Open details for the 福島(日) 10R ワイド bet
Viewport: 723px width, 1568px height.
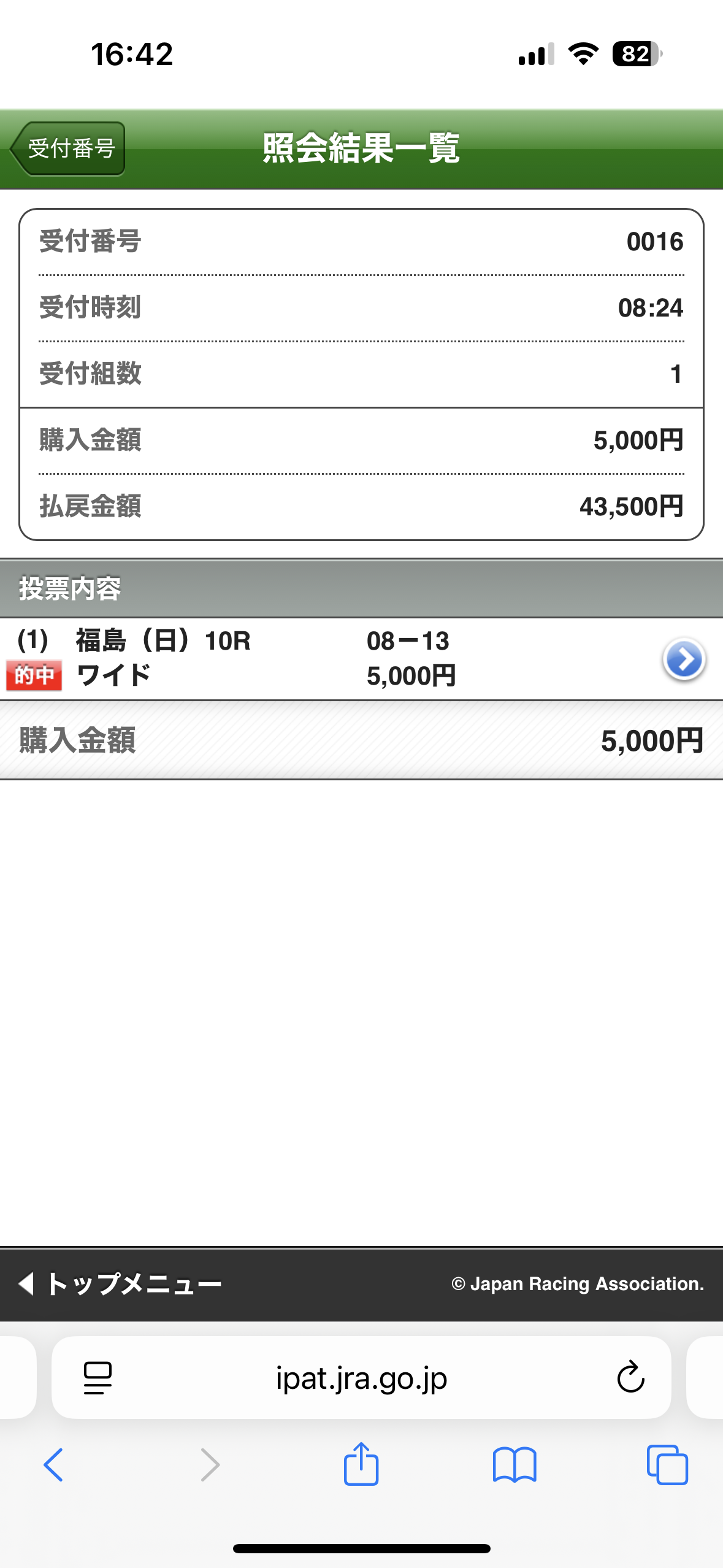pyautogui.click(x=683, y=659)
